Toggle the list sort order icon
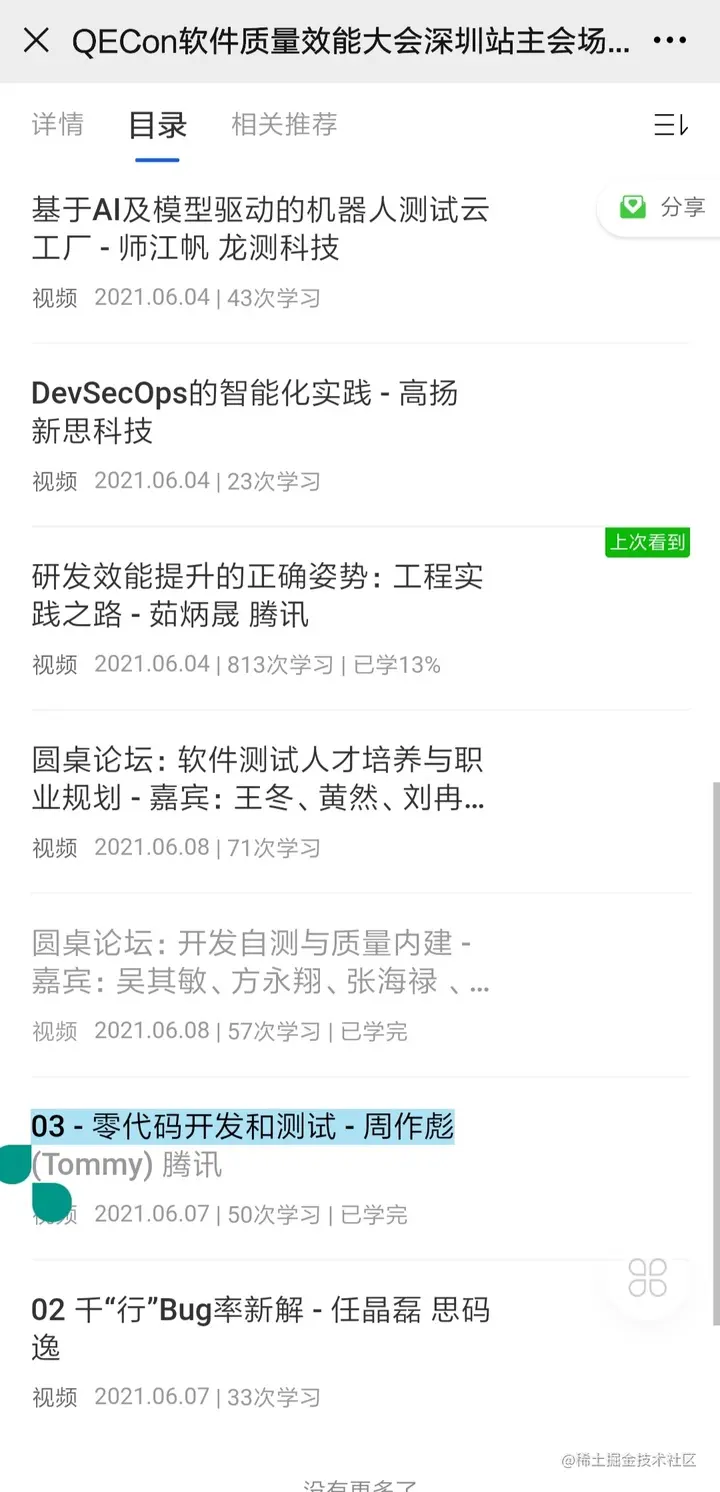 (670, 126)
